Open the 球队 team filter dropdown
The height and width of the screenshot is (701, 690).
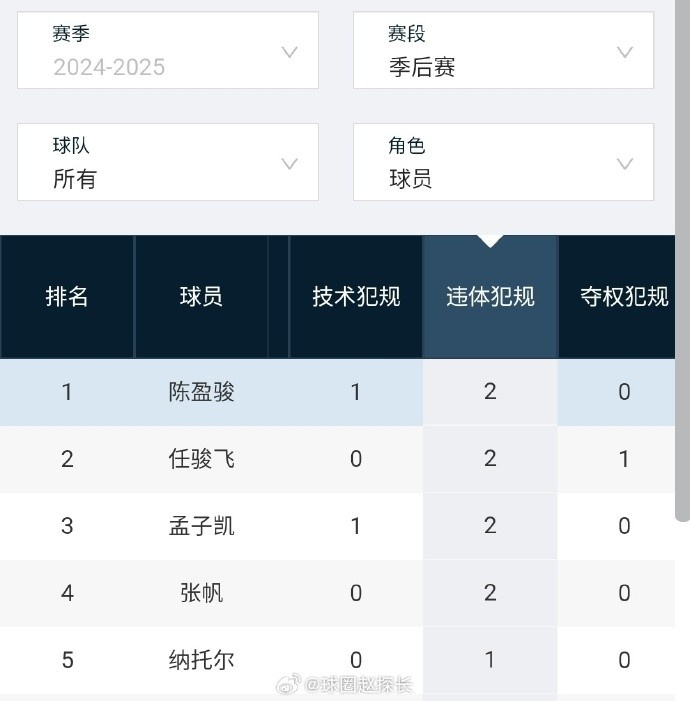pos(168,162)
